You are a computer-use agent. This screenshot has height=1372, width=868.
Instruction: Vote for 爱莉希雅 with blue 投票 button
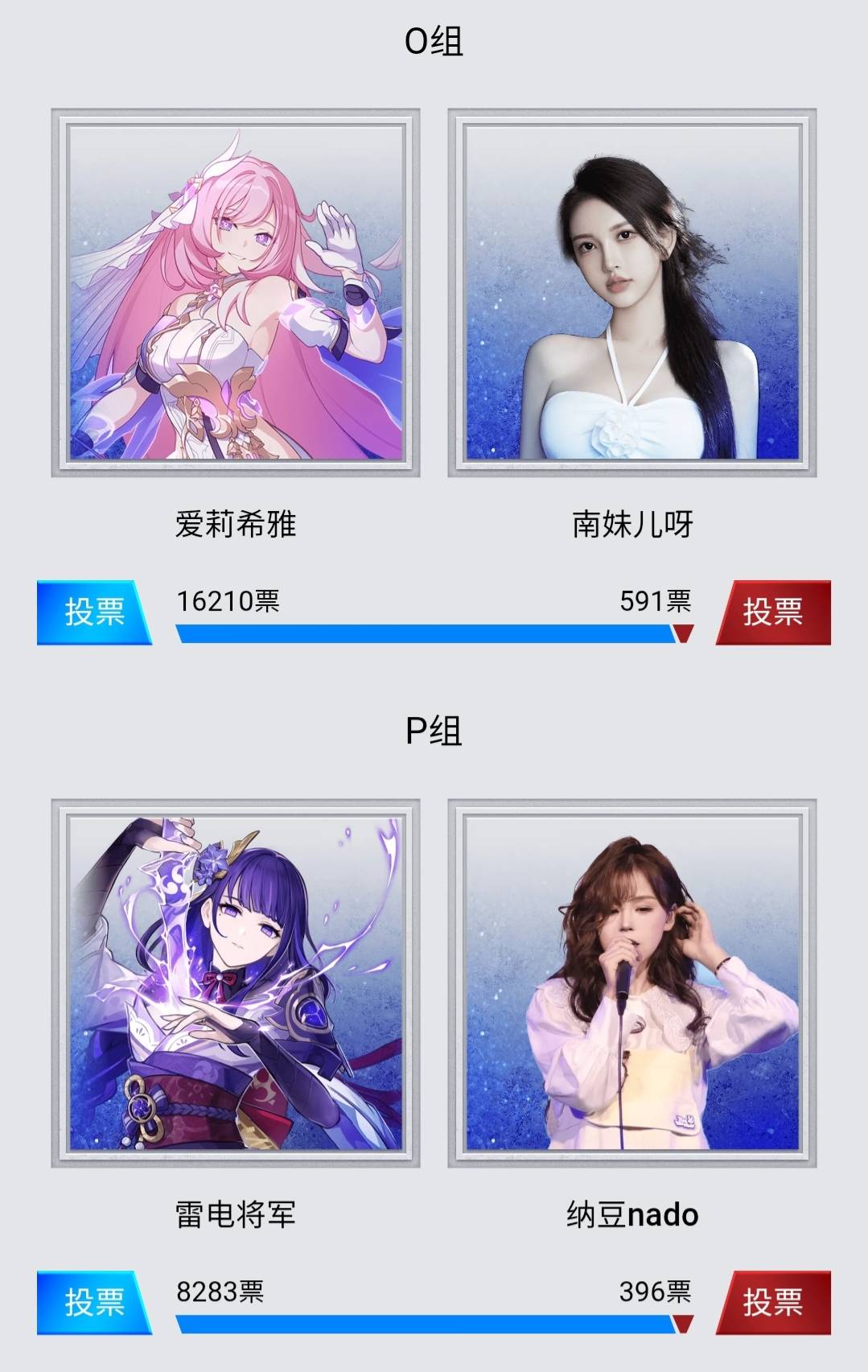[93, 612]
